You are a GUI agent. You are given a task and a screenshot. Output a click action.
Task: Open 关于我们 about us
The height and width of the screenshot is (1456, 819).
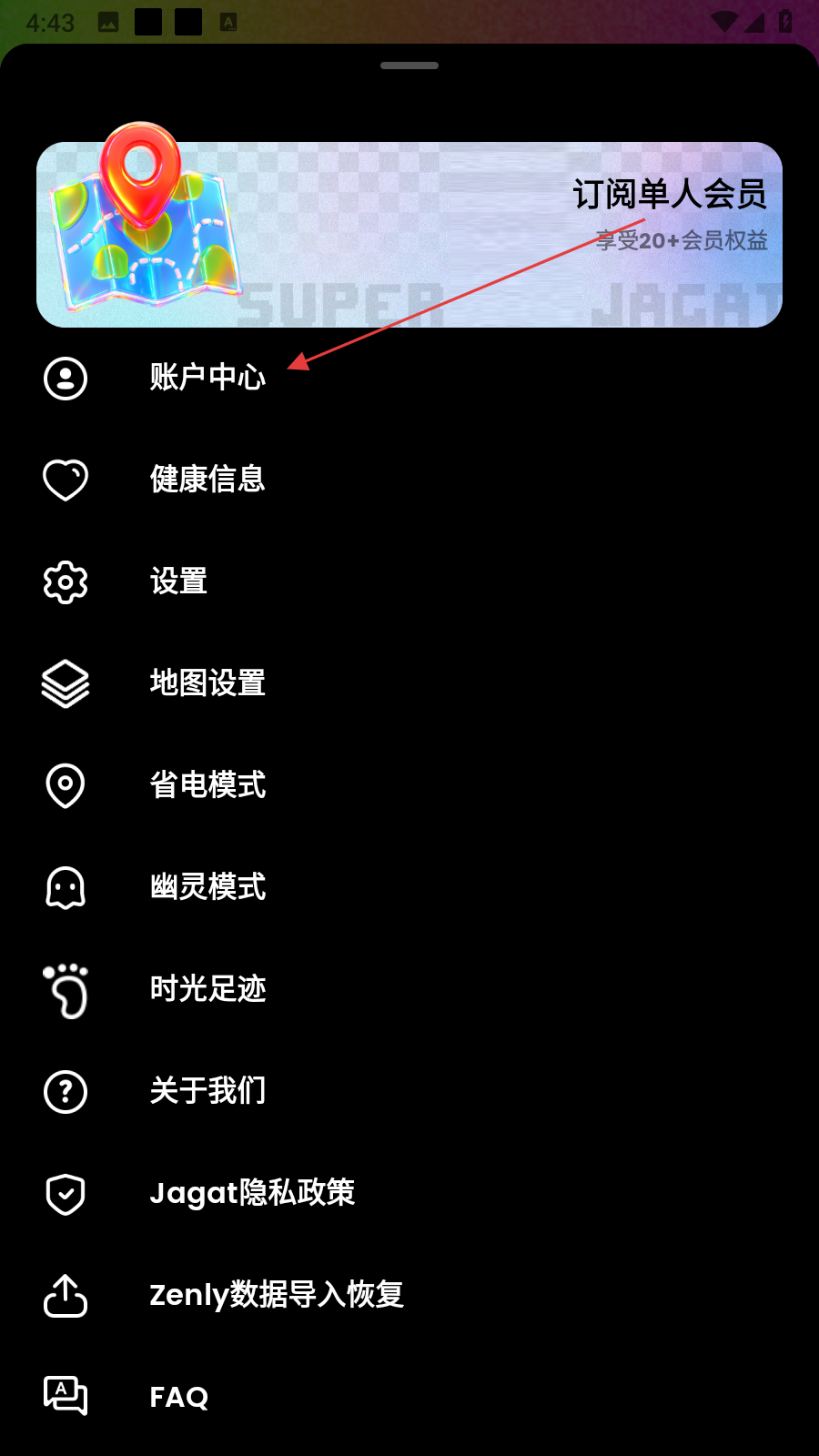coord(207,1091)
